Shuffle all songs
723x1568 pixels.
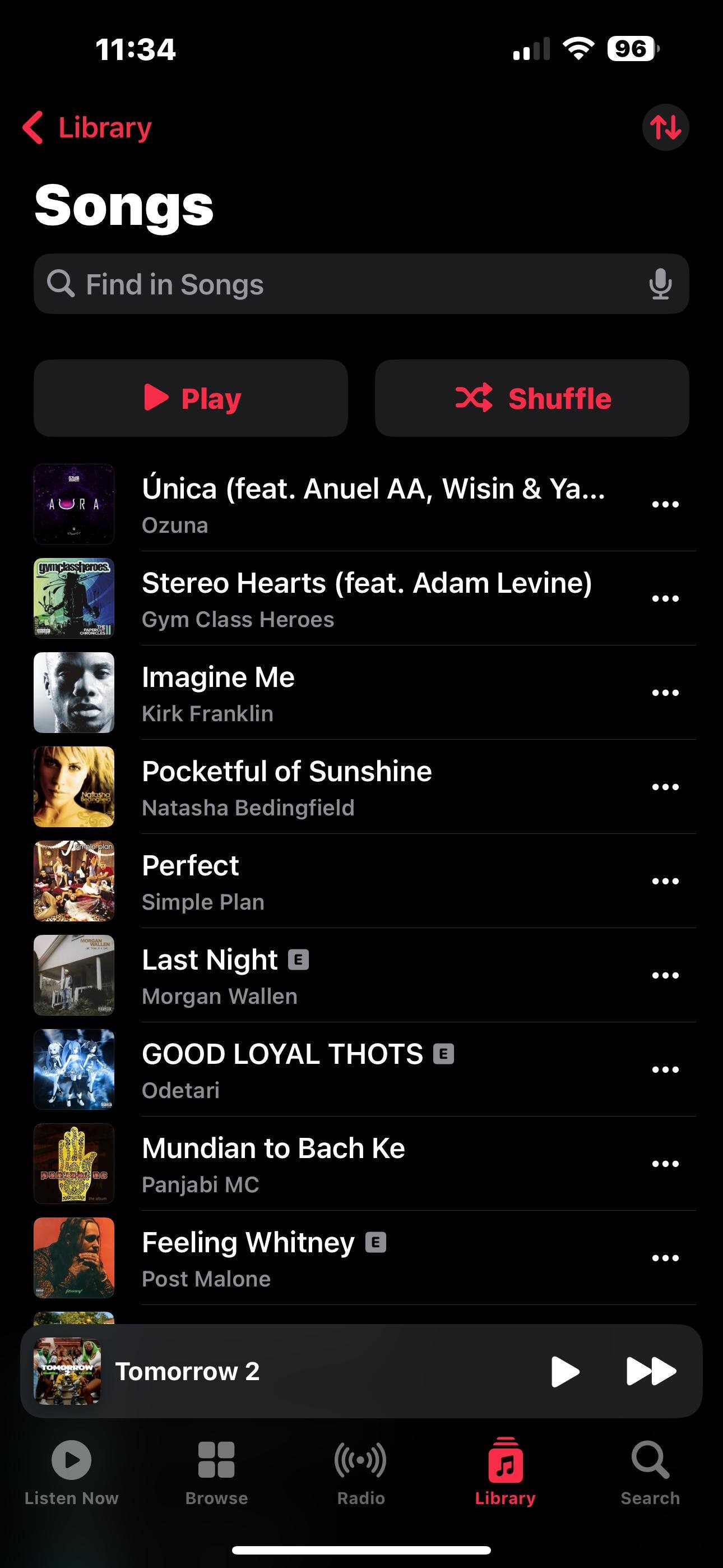click(532, 398)
